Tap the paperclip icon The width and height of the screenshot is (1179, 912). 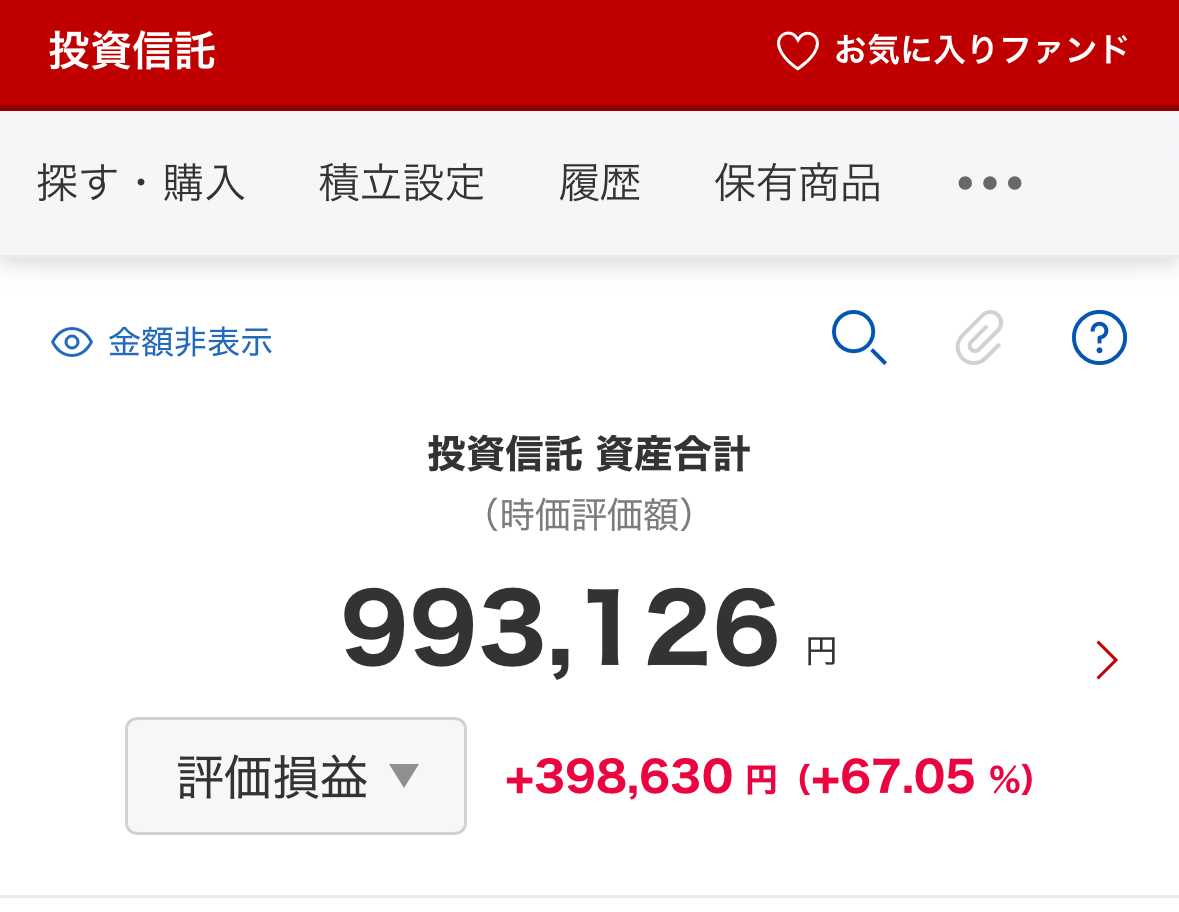[x=979, y=339]
